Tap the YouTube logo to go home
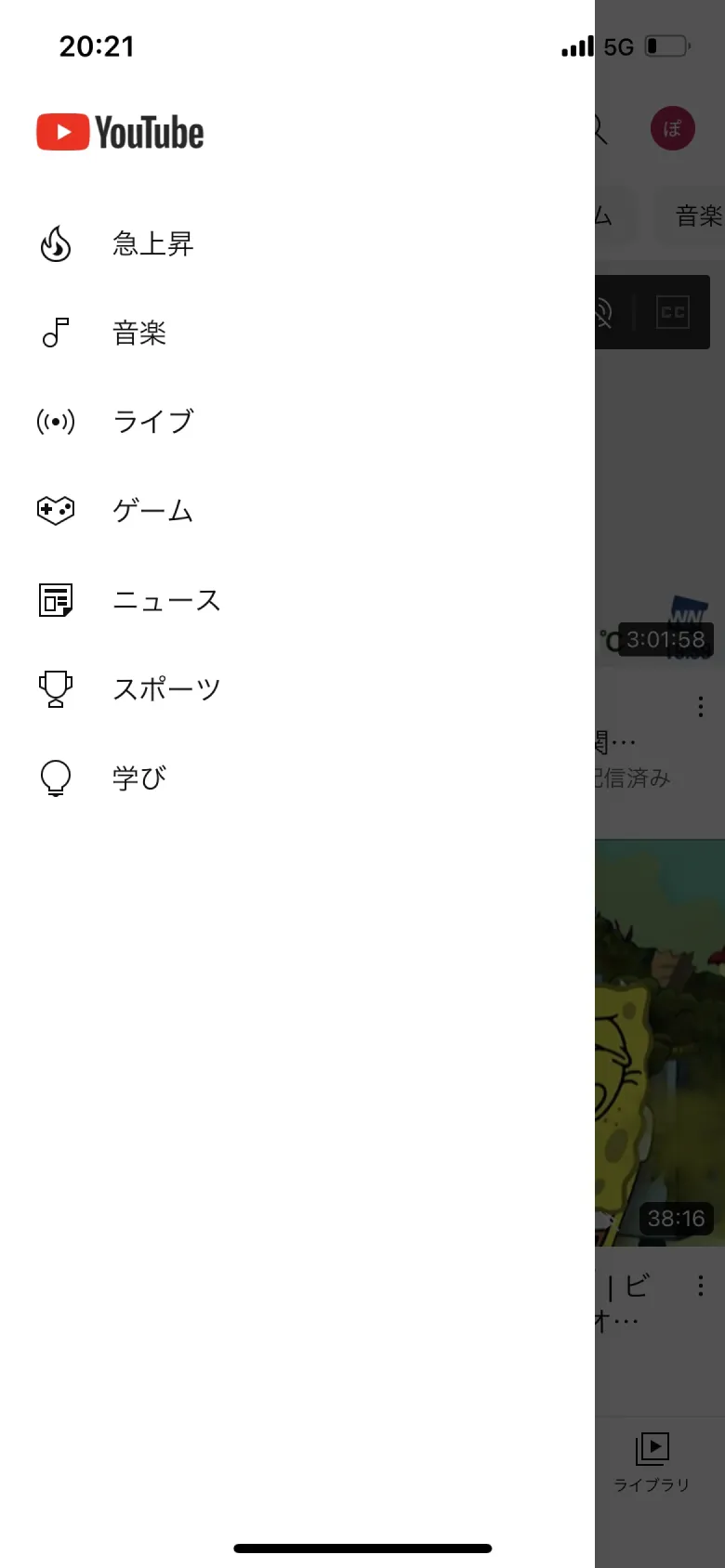 (x=119, y=131)
